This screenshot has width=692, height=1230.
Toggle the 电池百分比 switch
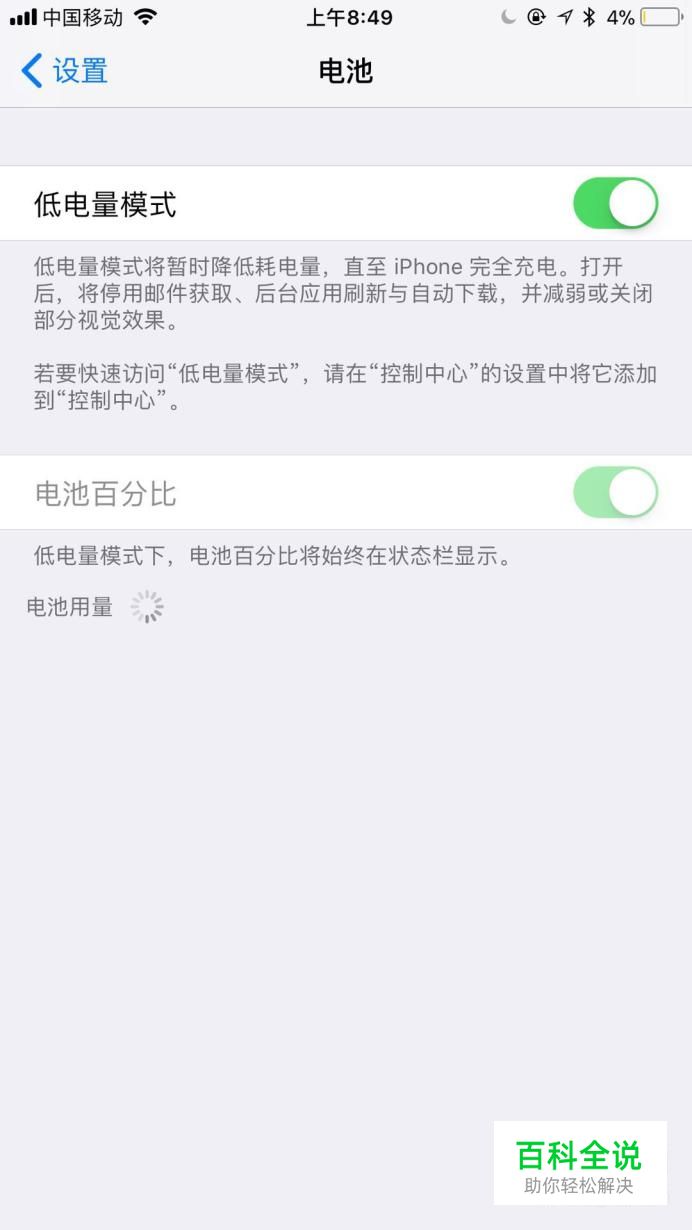615,492
